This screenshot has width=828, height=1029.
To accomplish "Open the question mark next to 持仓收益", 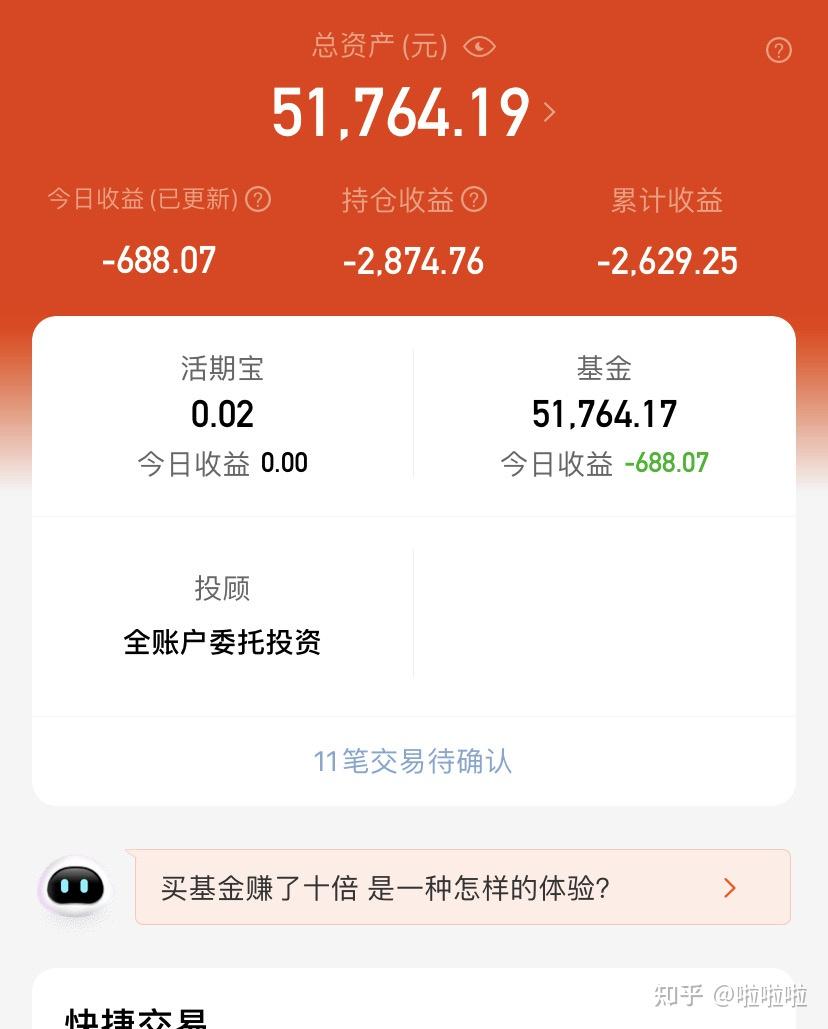I will click(x=473, y=200).
